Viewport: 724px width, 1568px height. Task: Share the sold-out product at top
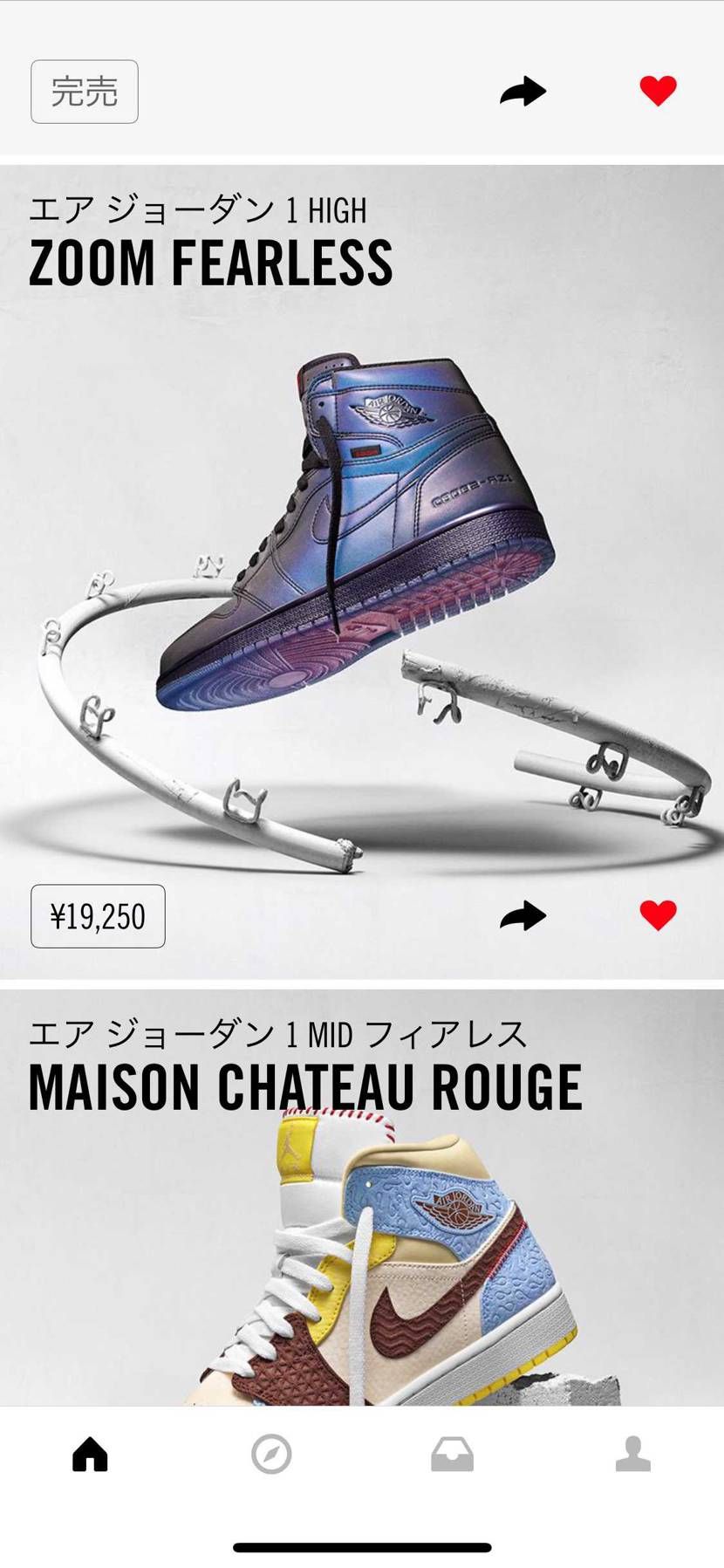523,91
